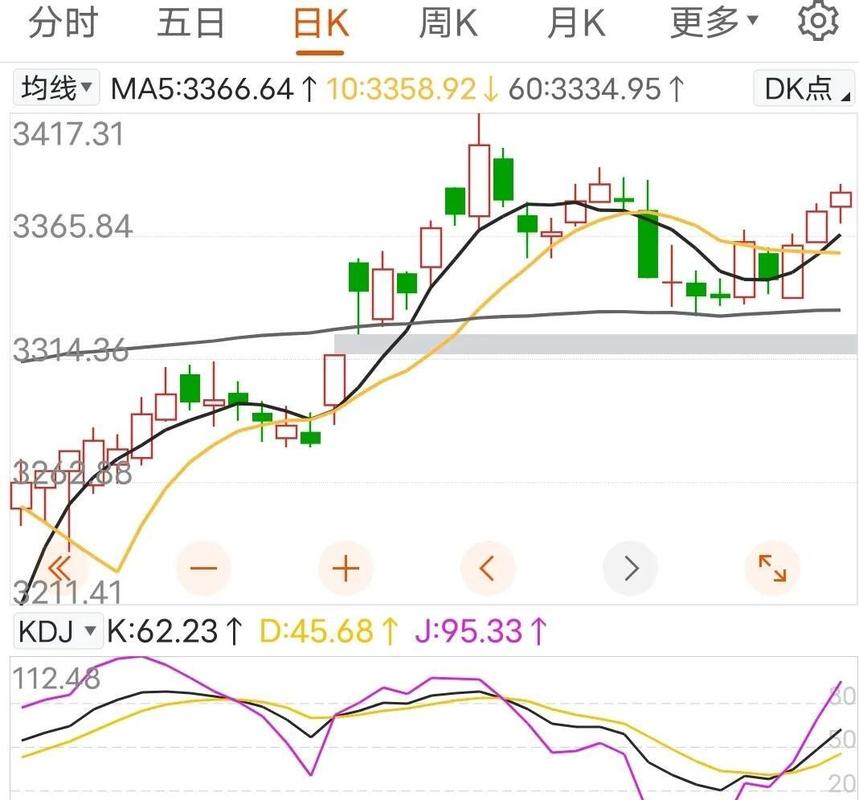Jump to earliest candles with double-left arrow
This screenshot has height=800, width=859.
coord(58,568)
